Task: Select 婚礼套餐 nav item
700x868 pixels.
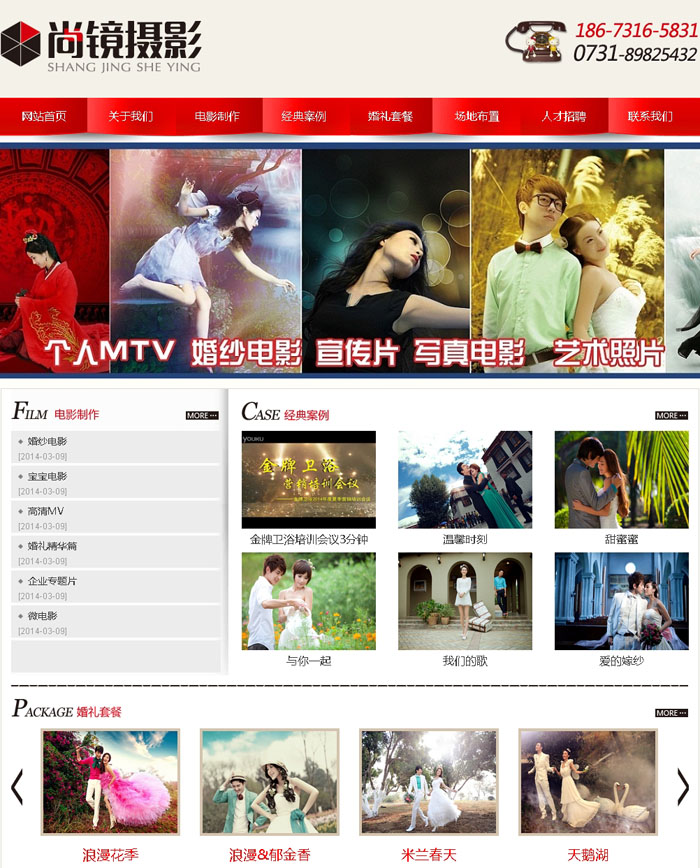Action: pos(390,116)
